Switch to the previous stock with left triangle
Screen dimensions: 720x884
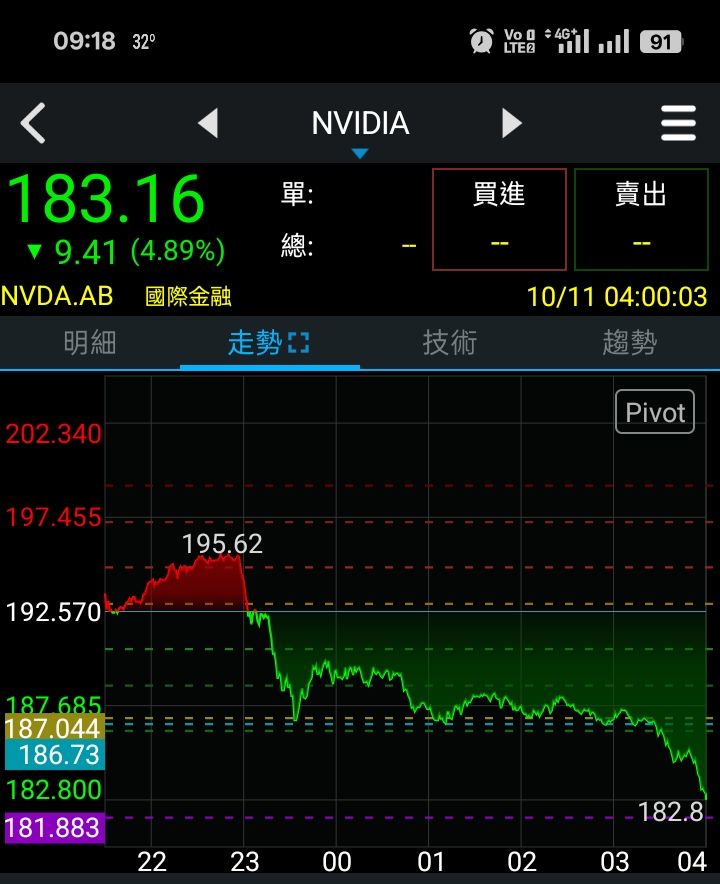pyautogui.click(x=208, y=123)
